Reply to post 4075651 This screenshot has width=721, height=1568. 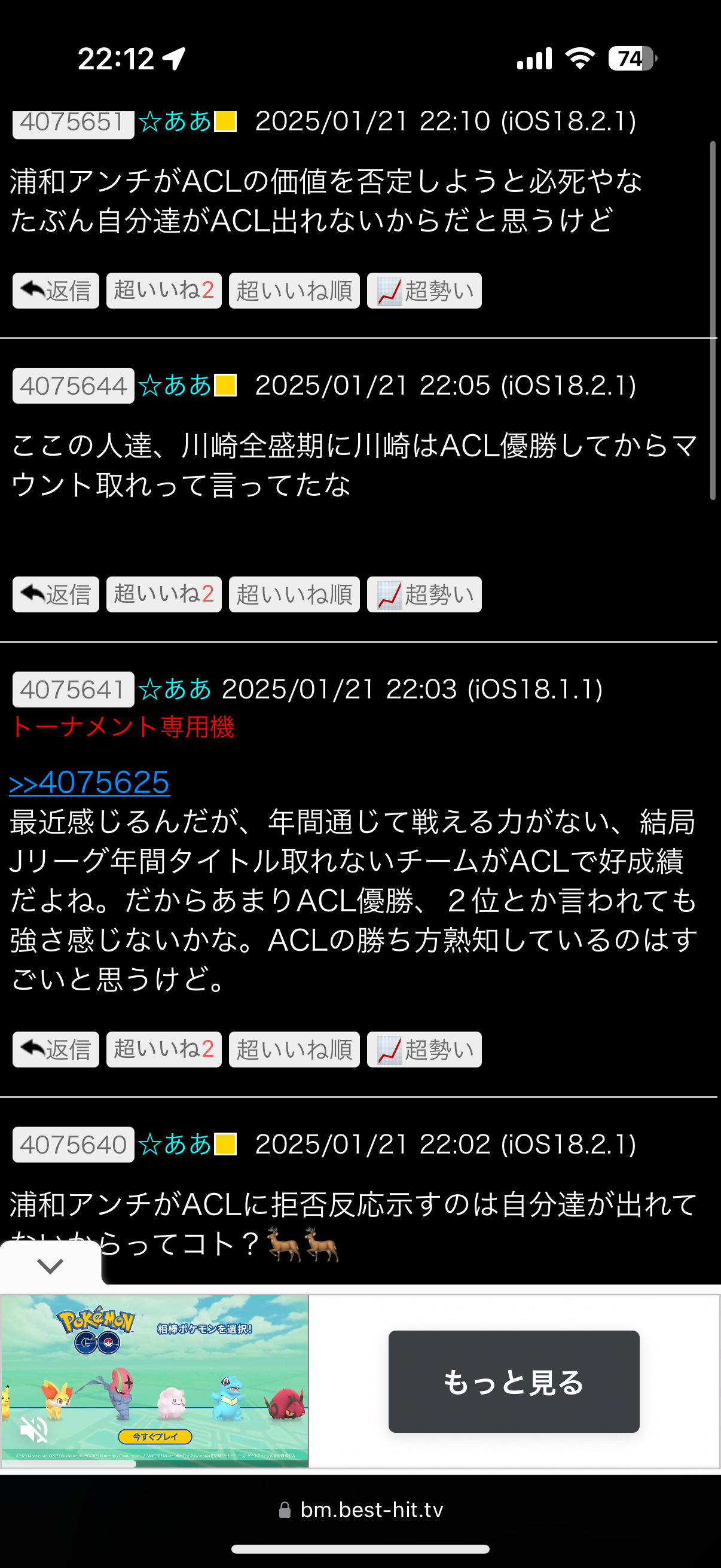click(x=56, y=291)
